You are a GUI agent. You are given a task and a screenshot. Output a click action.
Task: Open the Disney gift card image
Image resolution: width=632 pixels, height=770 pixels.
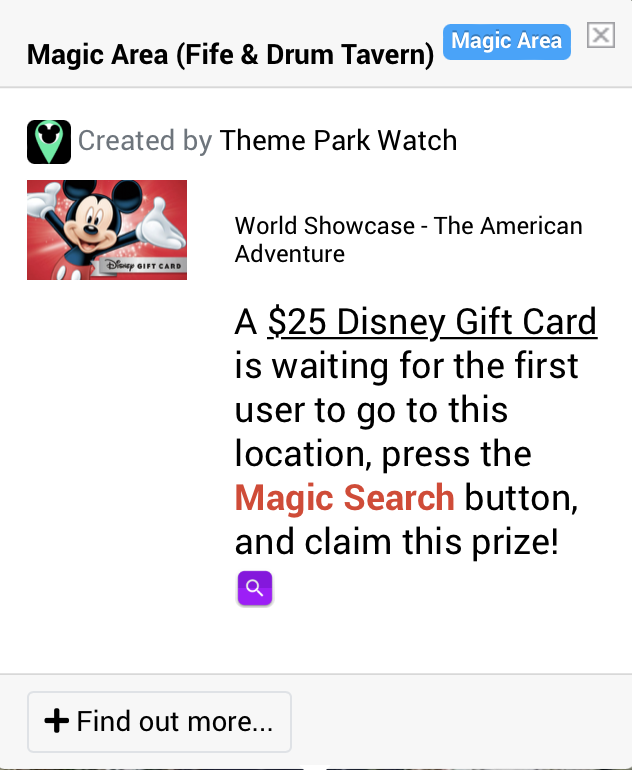tap(107, 230)
